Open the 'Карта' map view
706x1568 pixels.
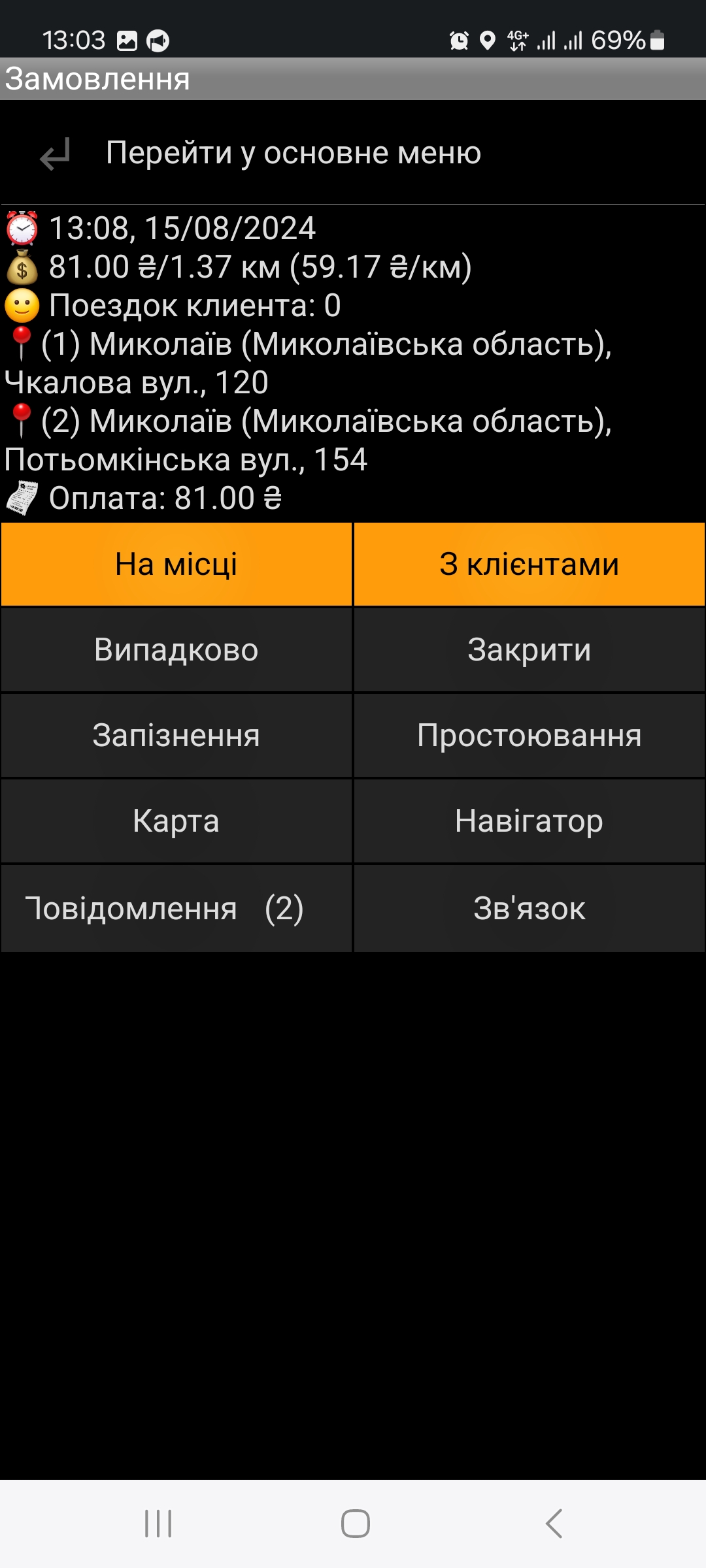[176, 821]
